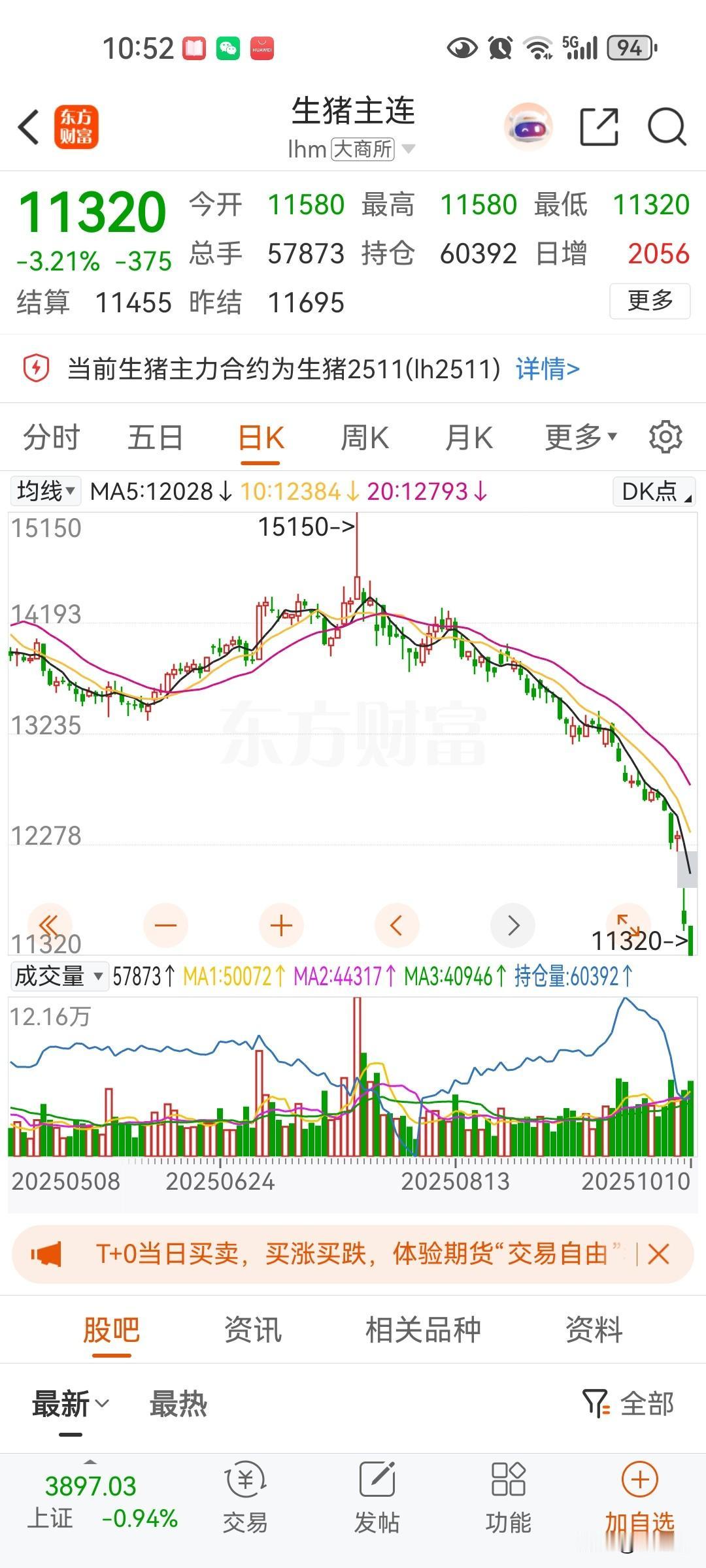Viewport: 706px width, 1568px height.
Task: Open 详情 link for lh2511 contract
Action: point(547,369)
